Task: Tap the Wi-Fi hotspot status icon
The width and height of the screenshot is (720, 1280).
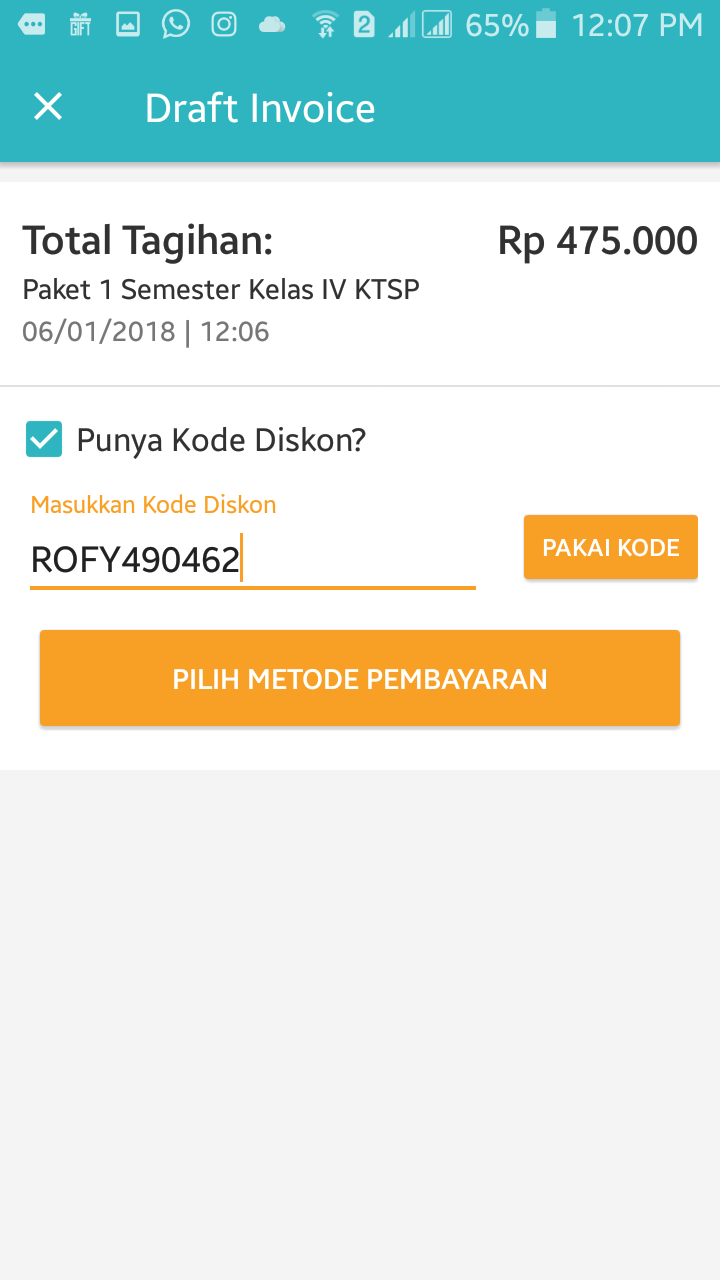Action: coord(325,24)
